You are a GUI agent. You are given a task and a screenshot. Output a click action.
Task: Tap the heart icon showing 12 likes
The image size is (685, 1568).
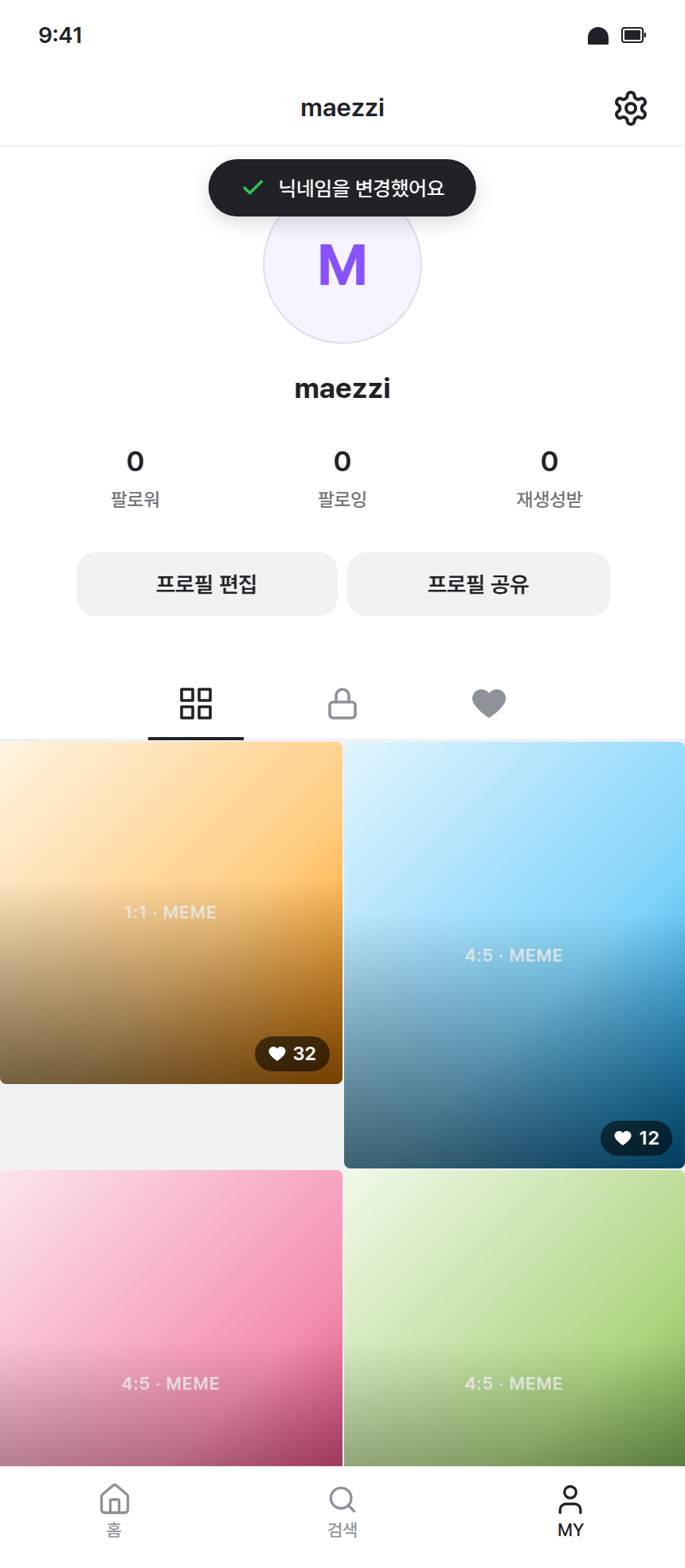tap(636, 1138)
